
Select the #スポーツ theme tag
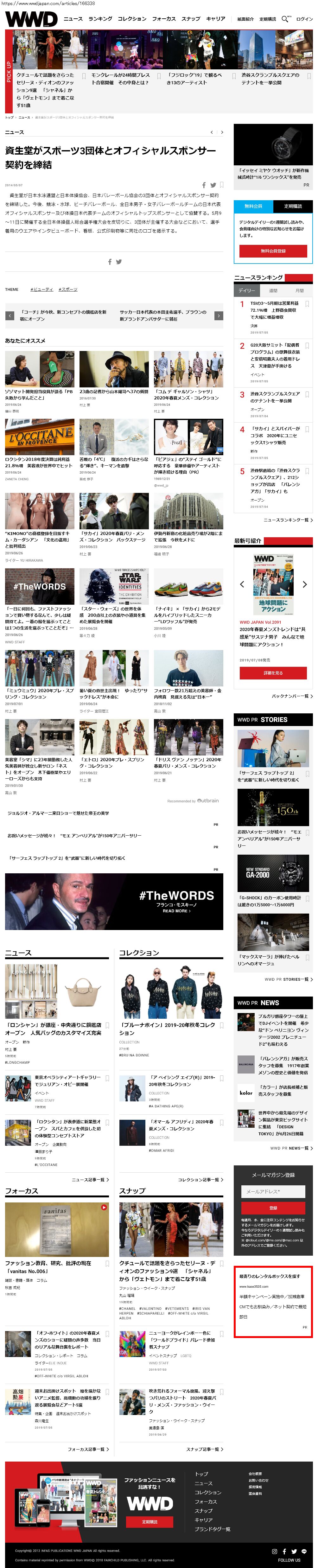67,289
